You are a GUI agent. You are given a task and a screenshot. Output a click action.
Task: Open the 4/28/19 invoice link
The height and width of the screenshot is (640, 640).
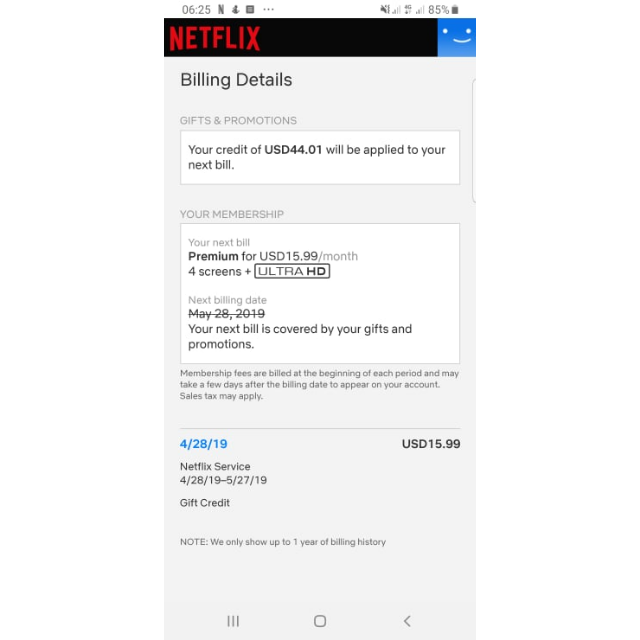coord(203,444)
